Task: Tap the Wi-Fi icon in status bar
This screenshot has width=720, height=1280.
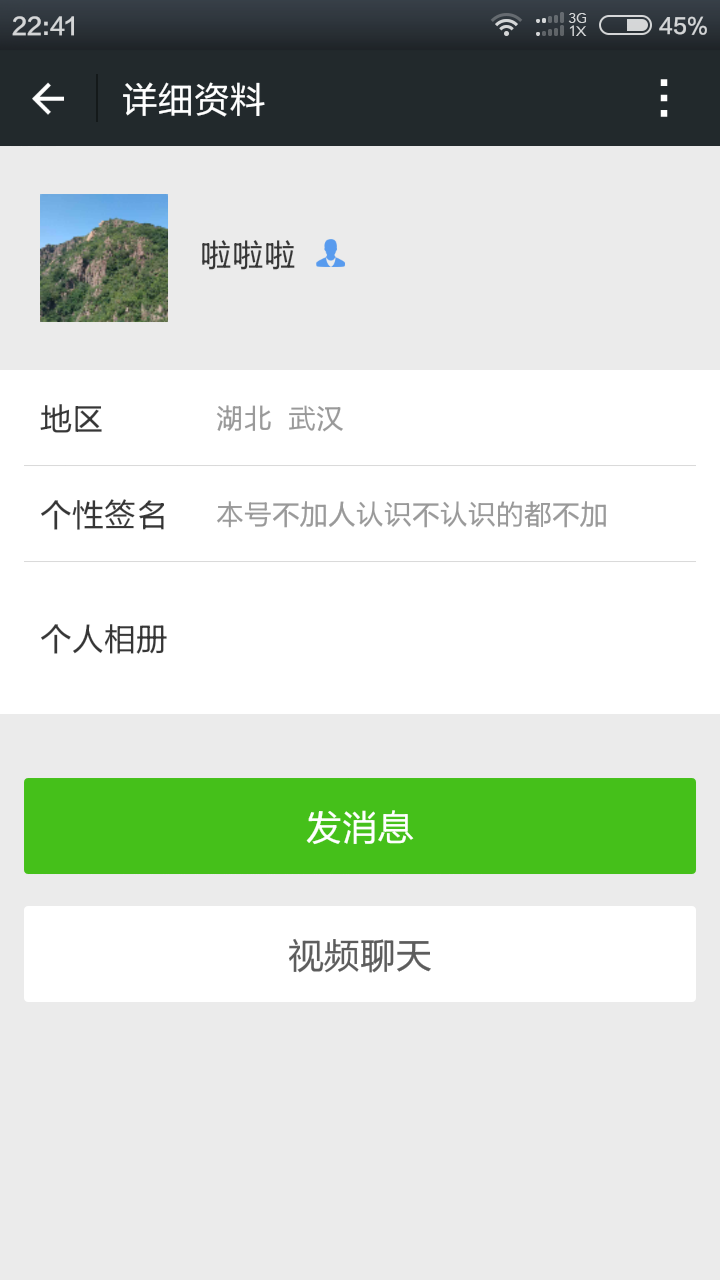Action: pos(506,26)
